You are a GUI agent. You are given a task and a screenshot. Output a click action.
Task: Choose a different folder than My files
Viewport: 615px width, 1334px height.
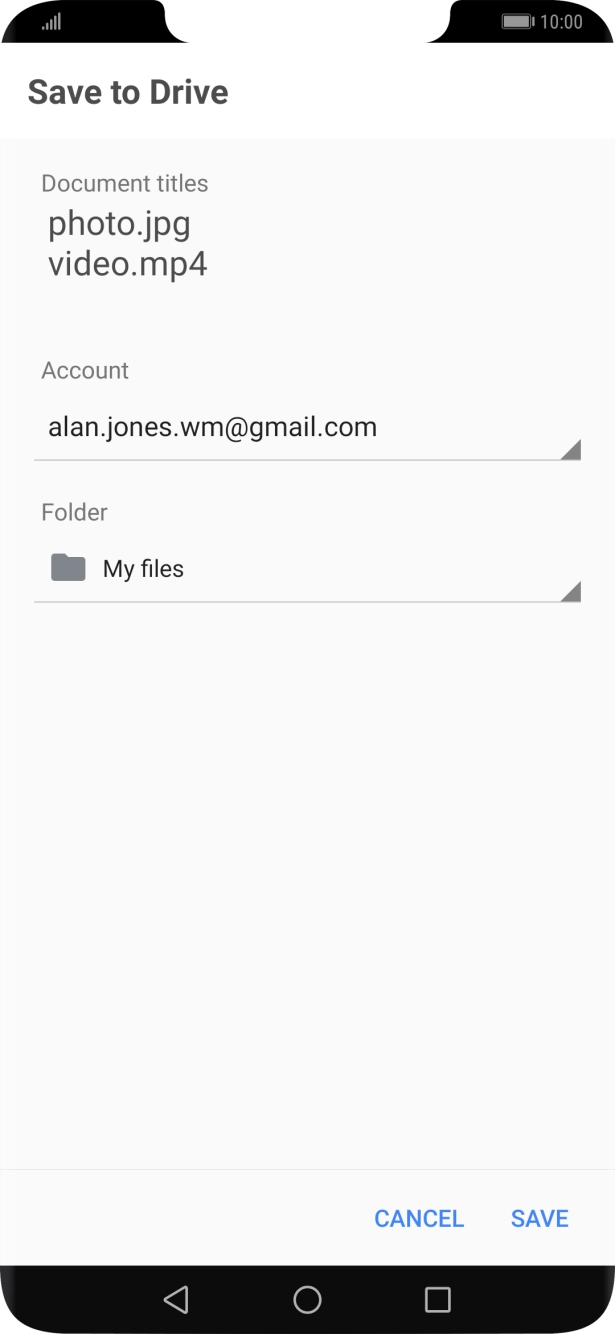tap(307, 570)
